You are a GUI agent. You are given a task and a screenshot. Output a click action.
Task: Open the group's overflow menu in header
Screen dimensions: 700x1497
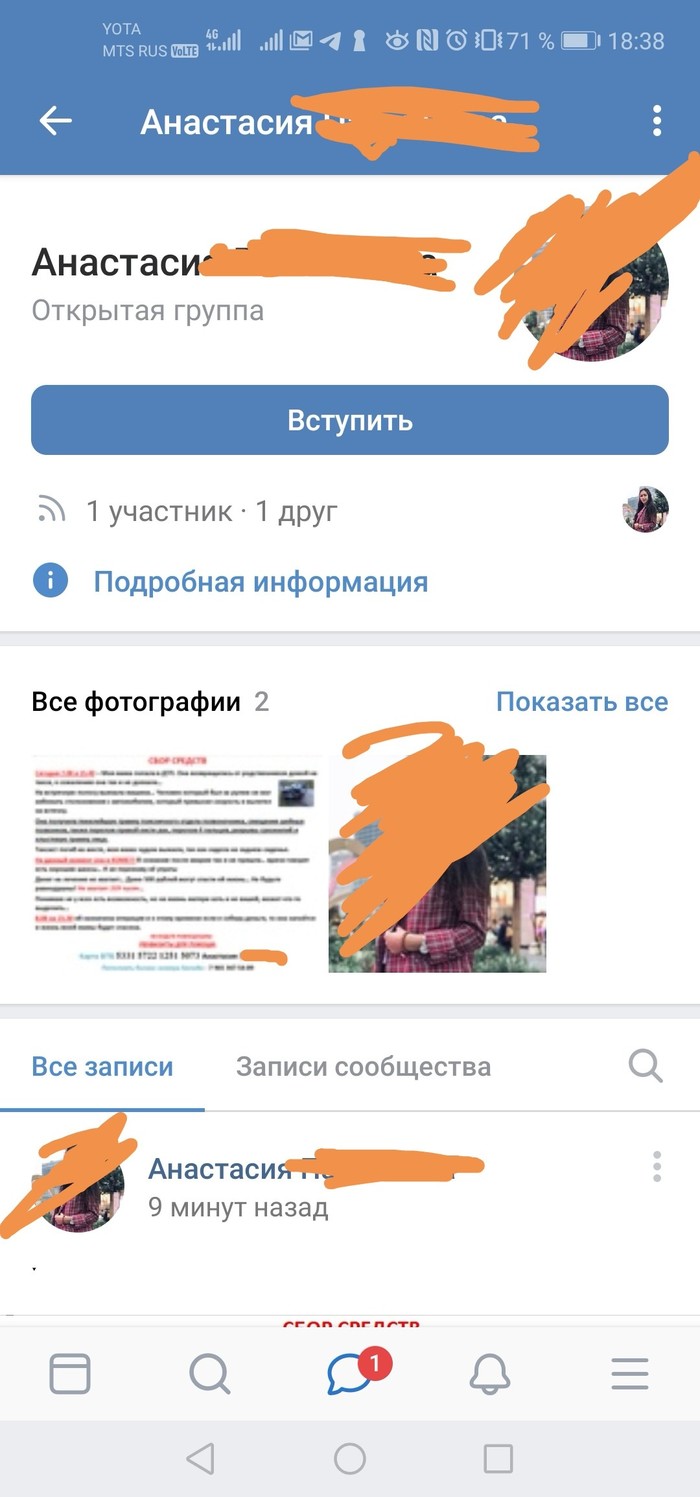coord(656,121)
